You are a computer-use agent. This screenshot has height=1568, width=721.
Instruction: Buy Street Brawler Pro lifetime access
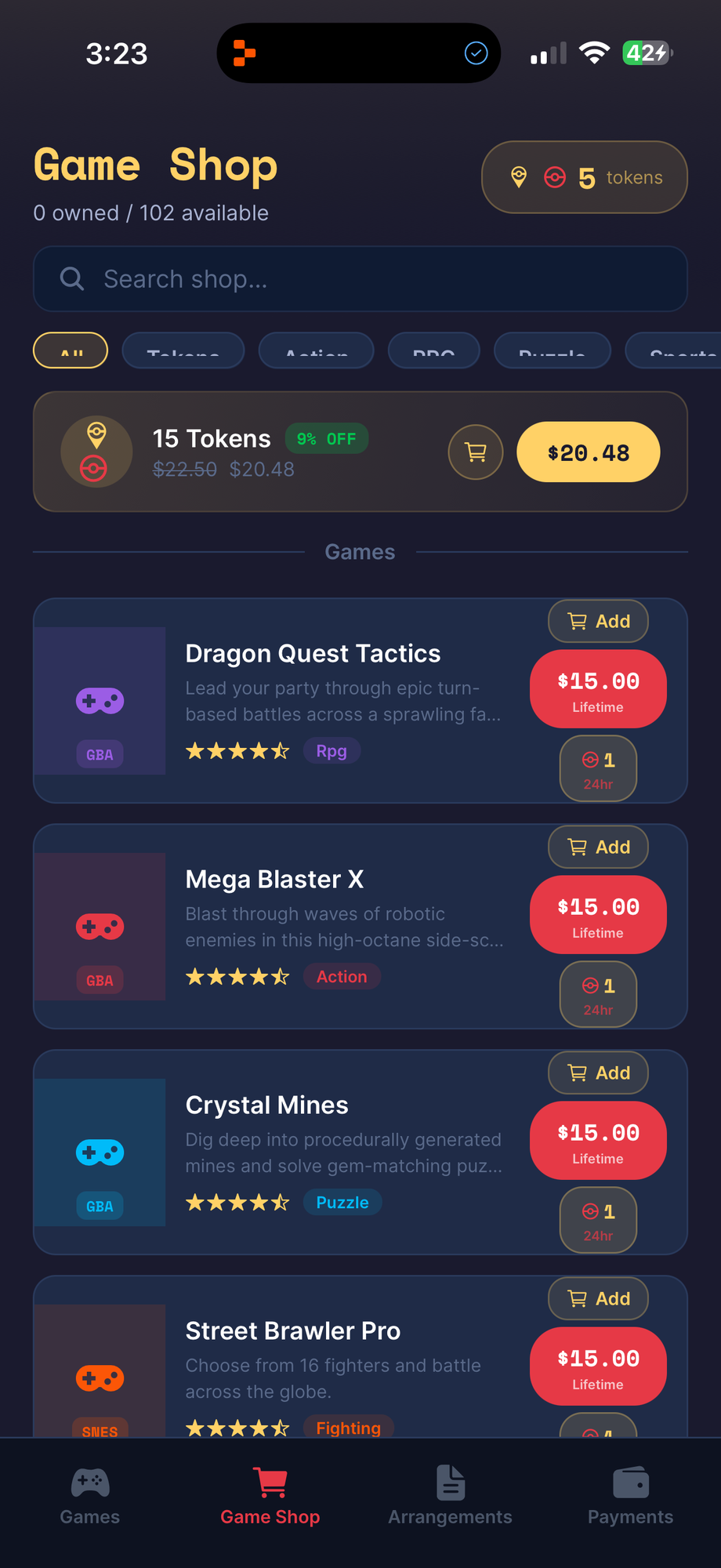pyautogui.click(x=598, y=1366)
